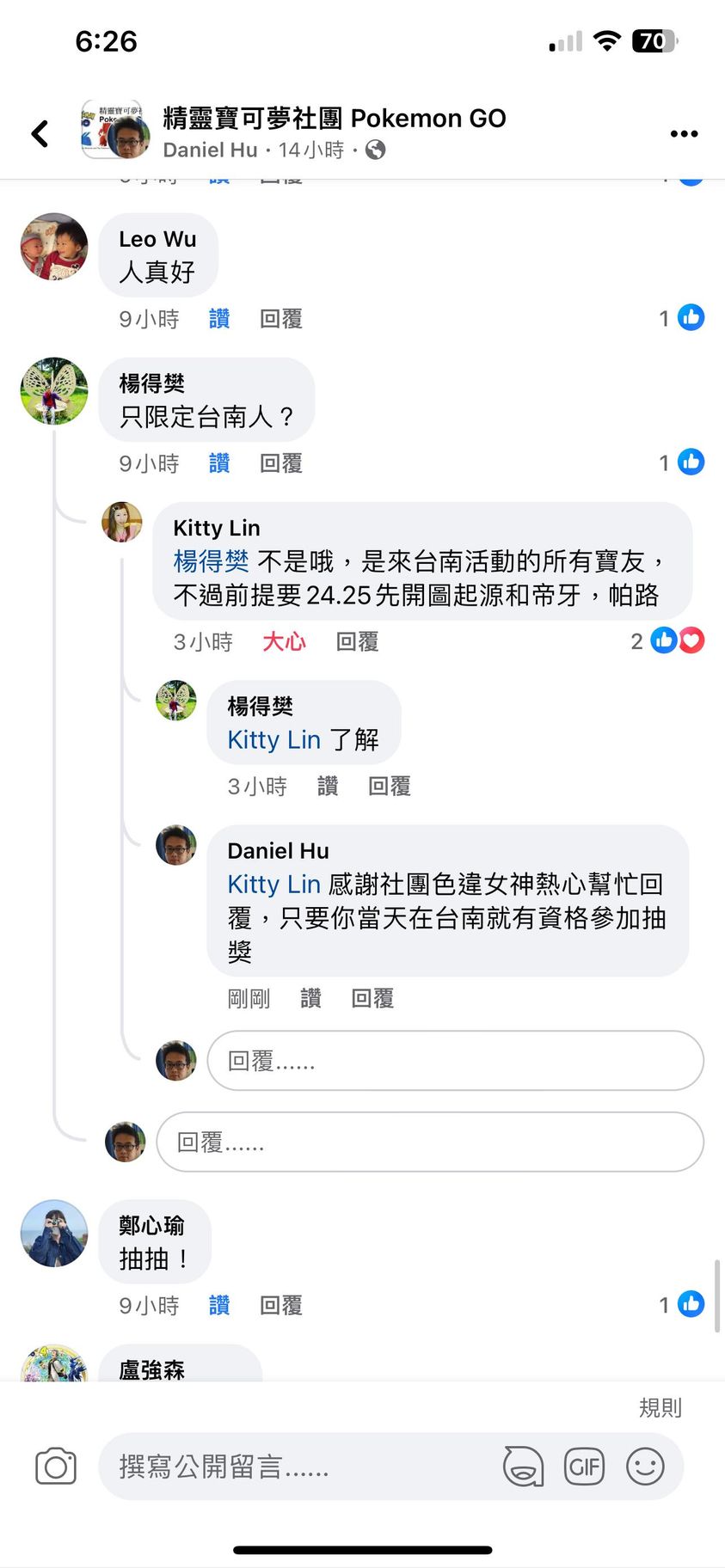
Task: Like Daniel Hu's reply to Kitty Lin
Action: click(310, 998)
